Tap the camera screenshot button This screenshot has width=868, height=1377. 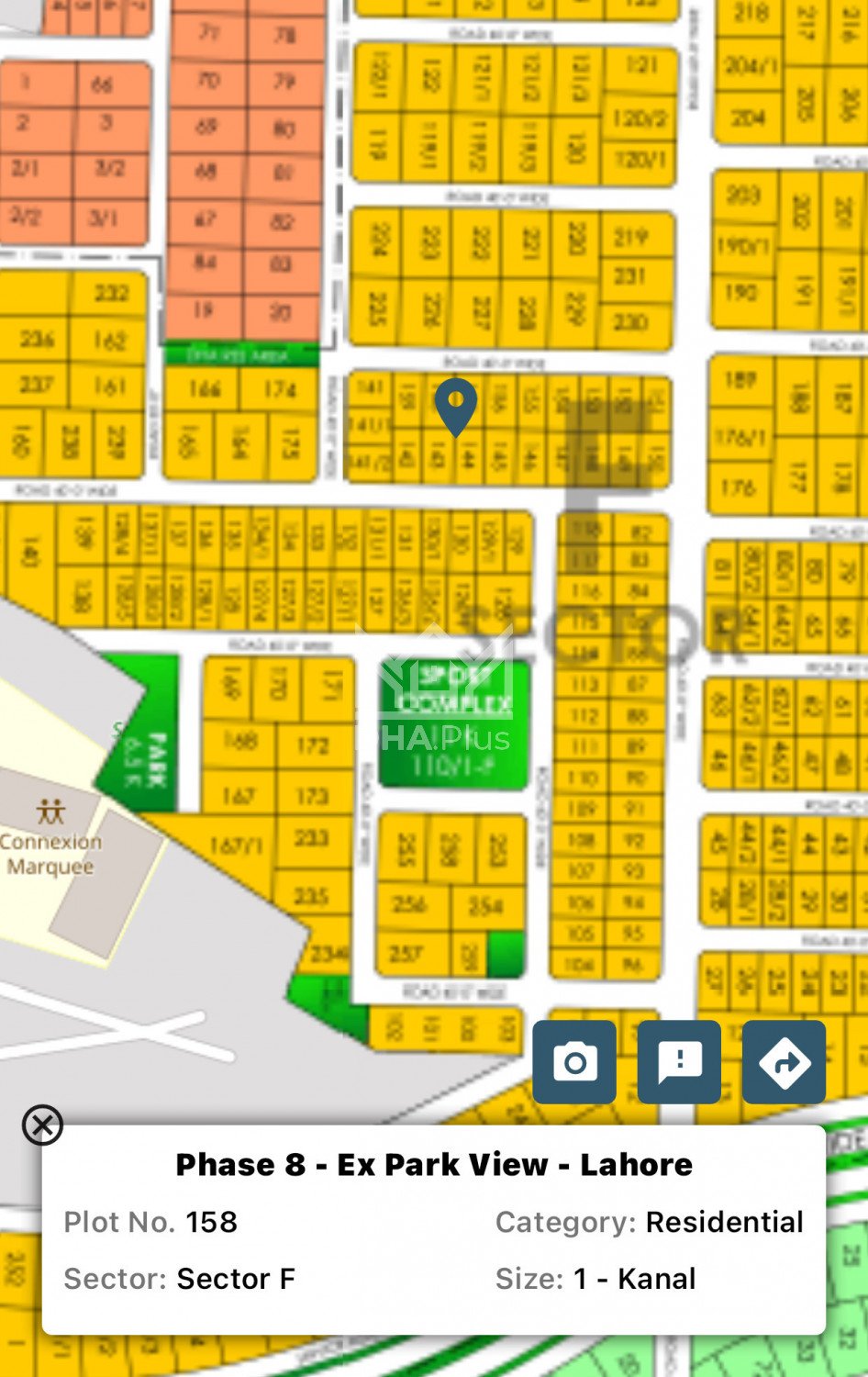click(574, 1062)
